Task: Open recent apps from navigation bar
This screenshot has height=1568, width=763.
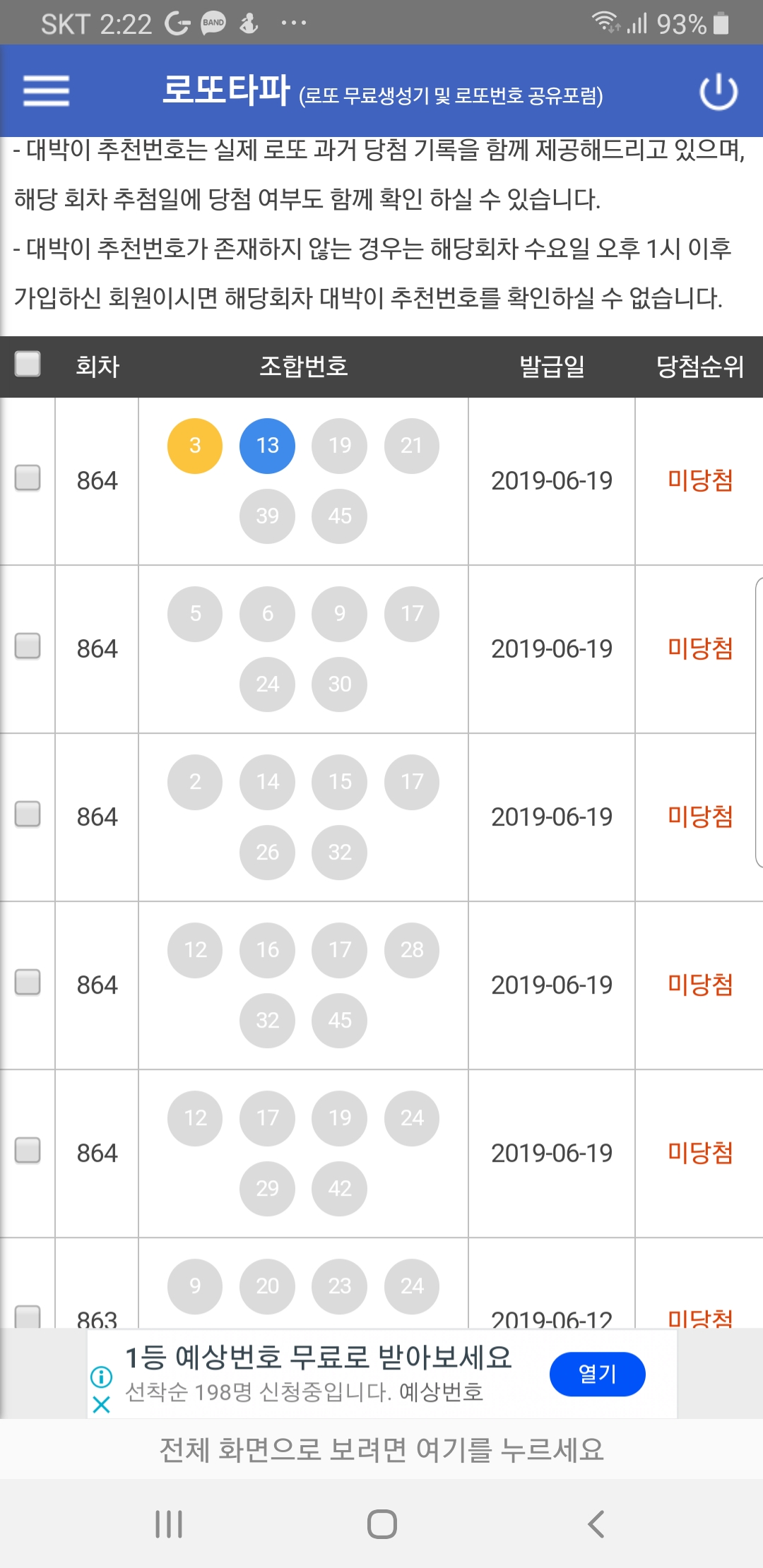Action: pos(169,1524)
